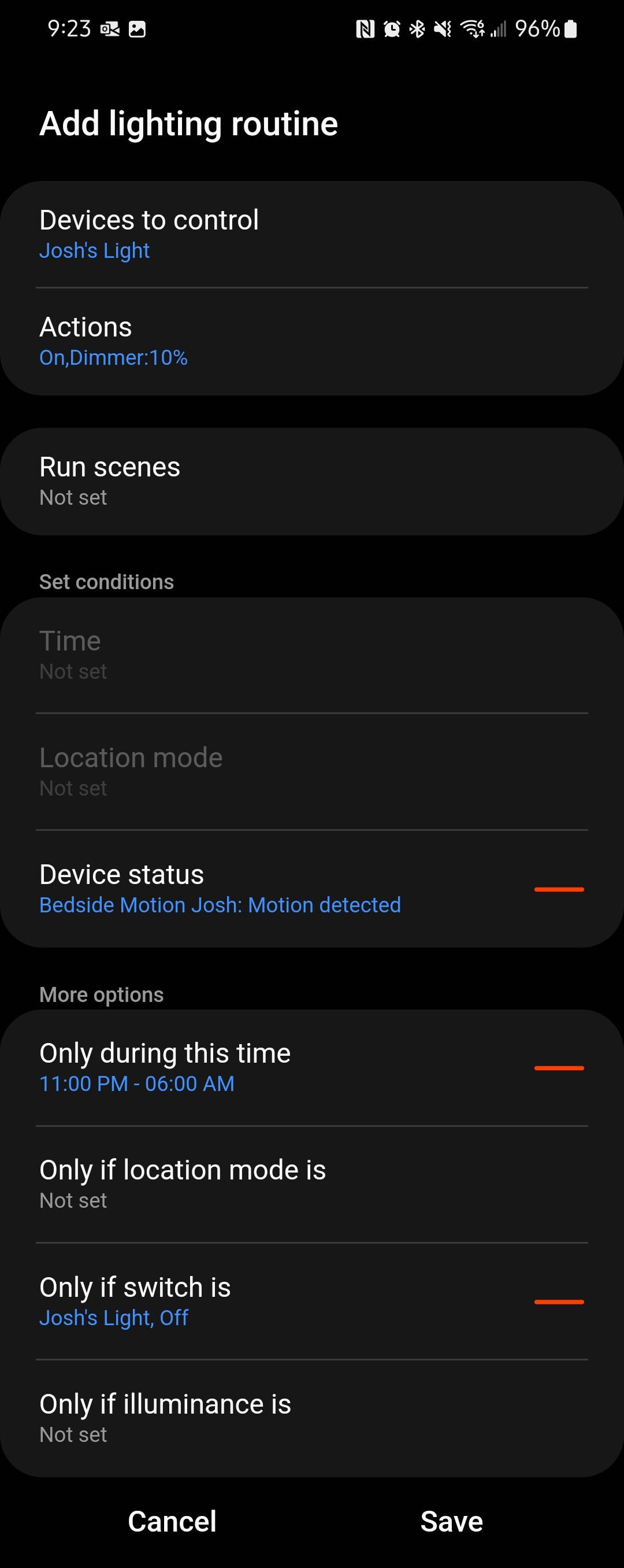Screen dimensions: 624x1568
Task: Tap the Bluetooth icon in the status bar
Action: pyautogui.click(x=417, y=28)
